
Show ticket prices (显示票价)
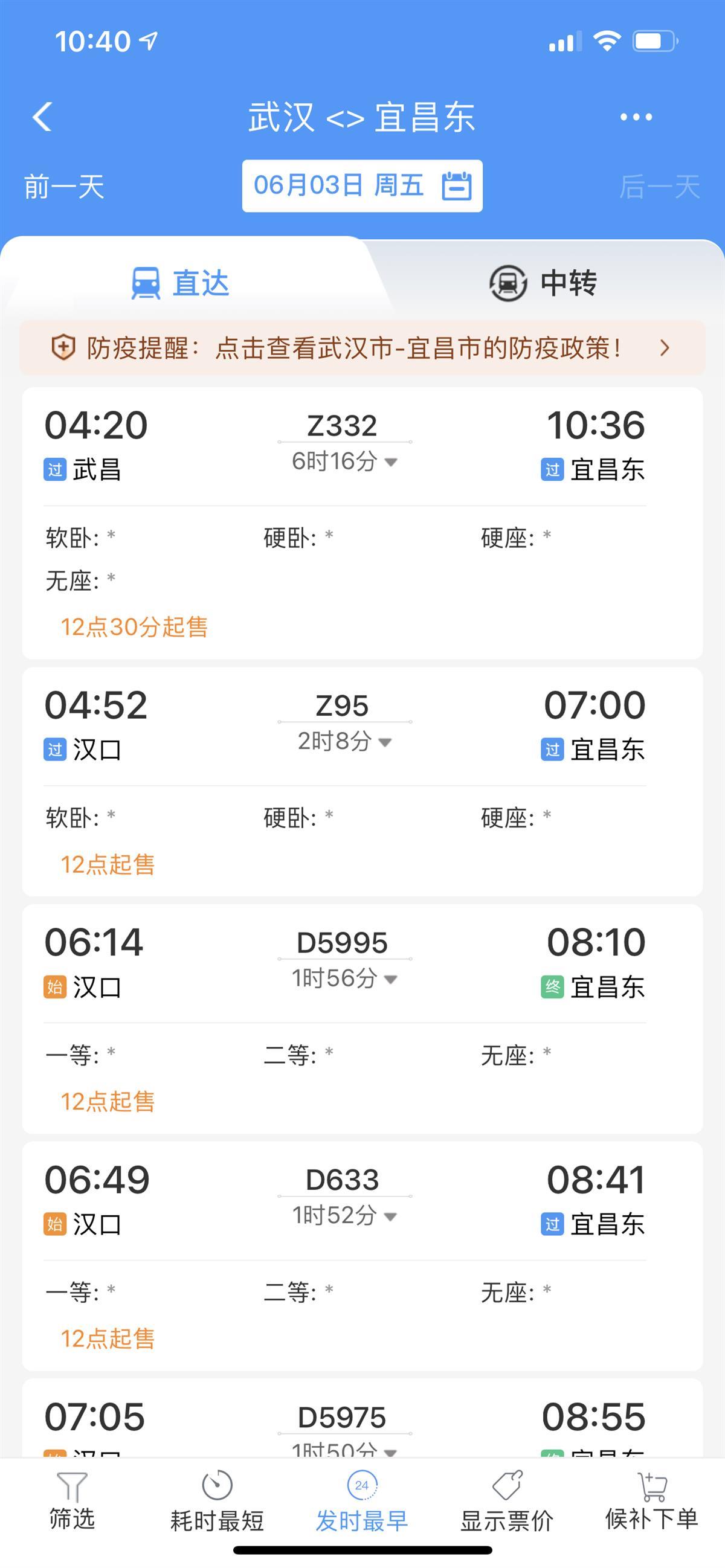coord(506,1501)
